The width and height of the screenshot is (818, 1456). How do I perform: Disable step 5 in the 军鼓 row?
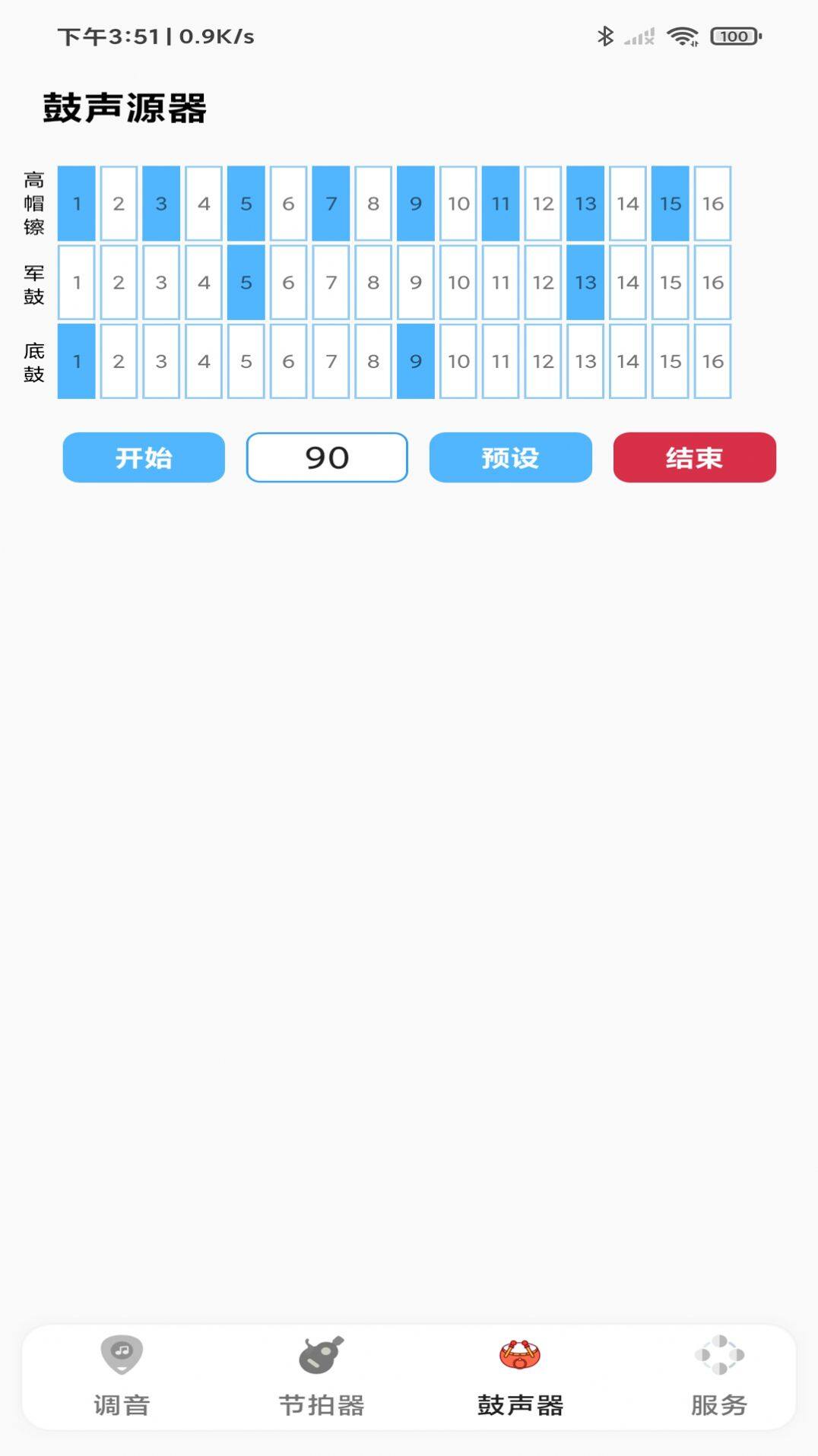click(246, 283)
